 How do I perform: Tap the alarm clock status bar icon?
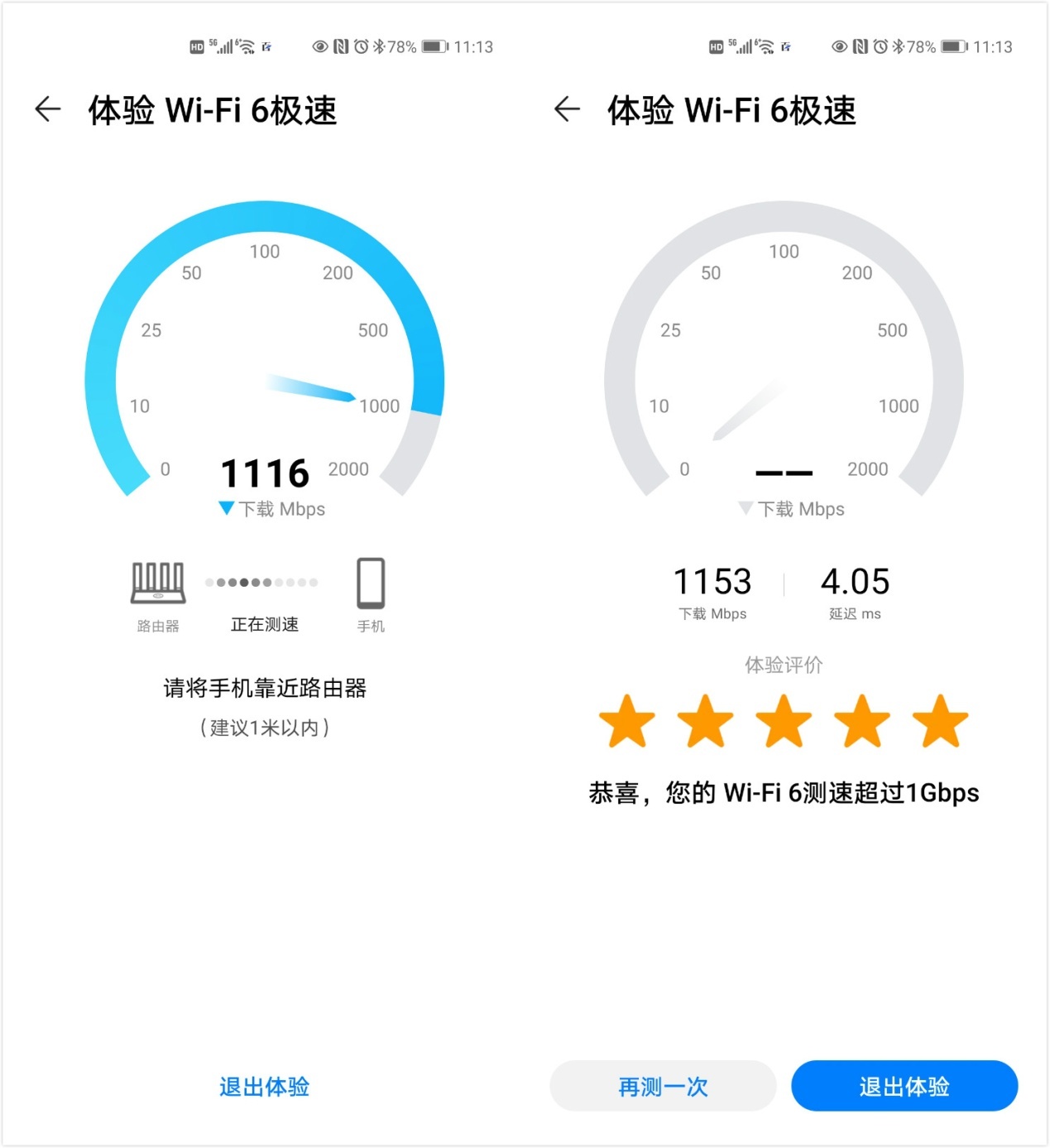point(362,47)
